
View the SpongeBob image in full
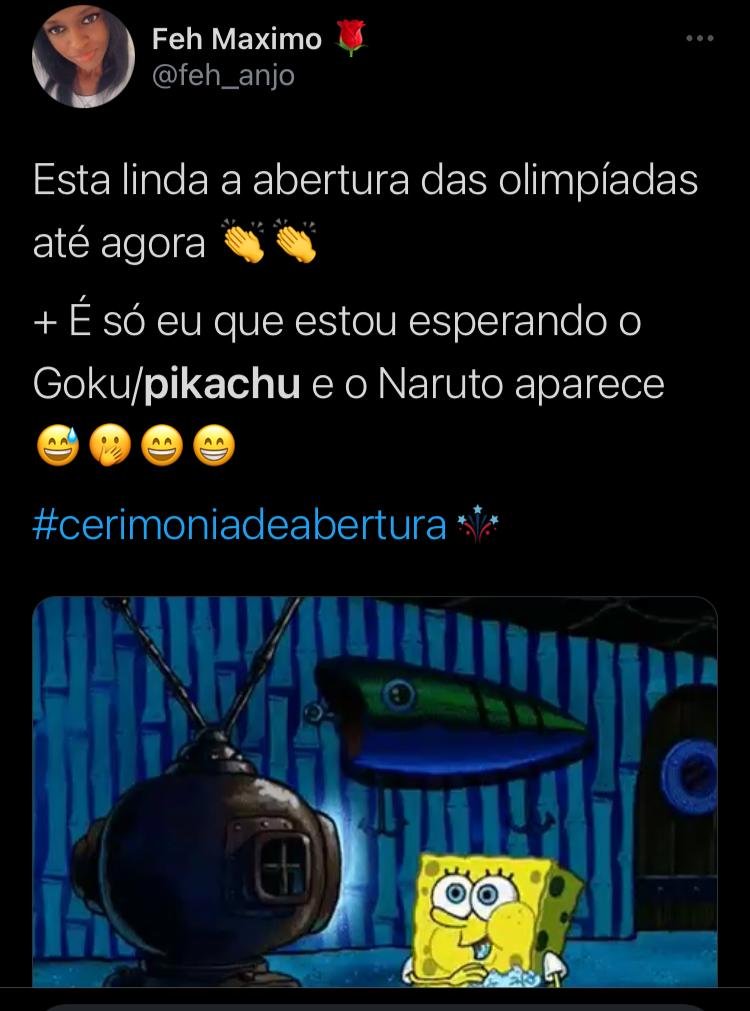point(375,792)
